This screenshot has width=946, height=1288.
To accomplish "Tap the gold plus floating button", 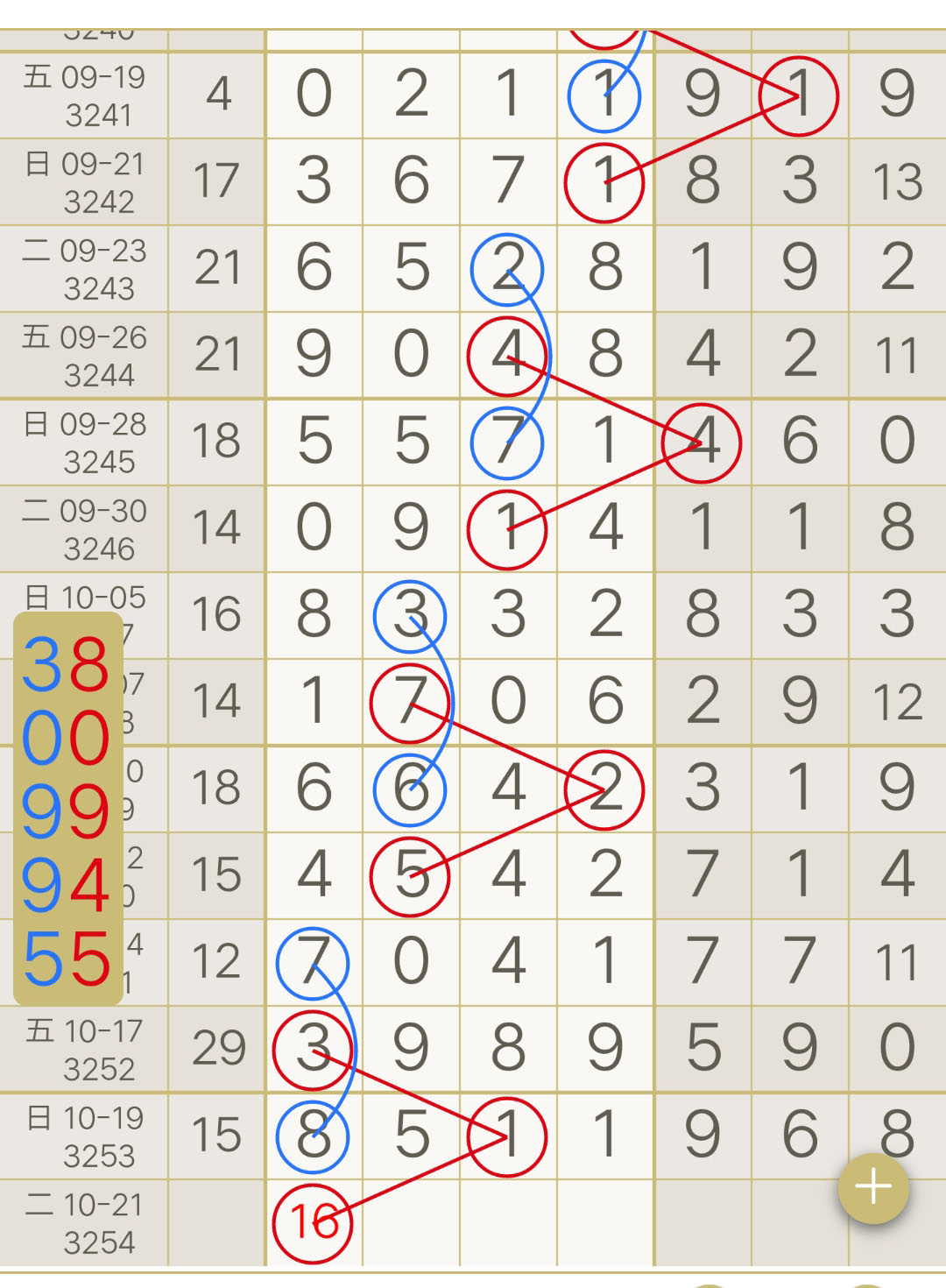I will (873, 1188).
